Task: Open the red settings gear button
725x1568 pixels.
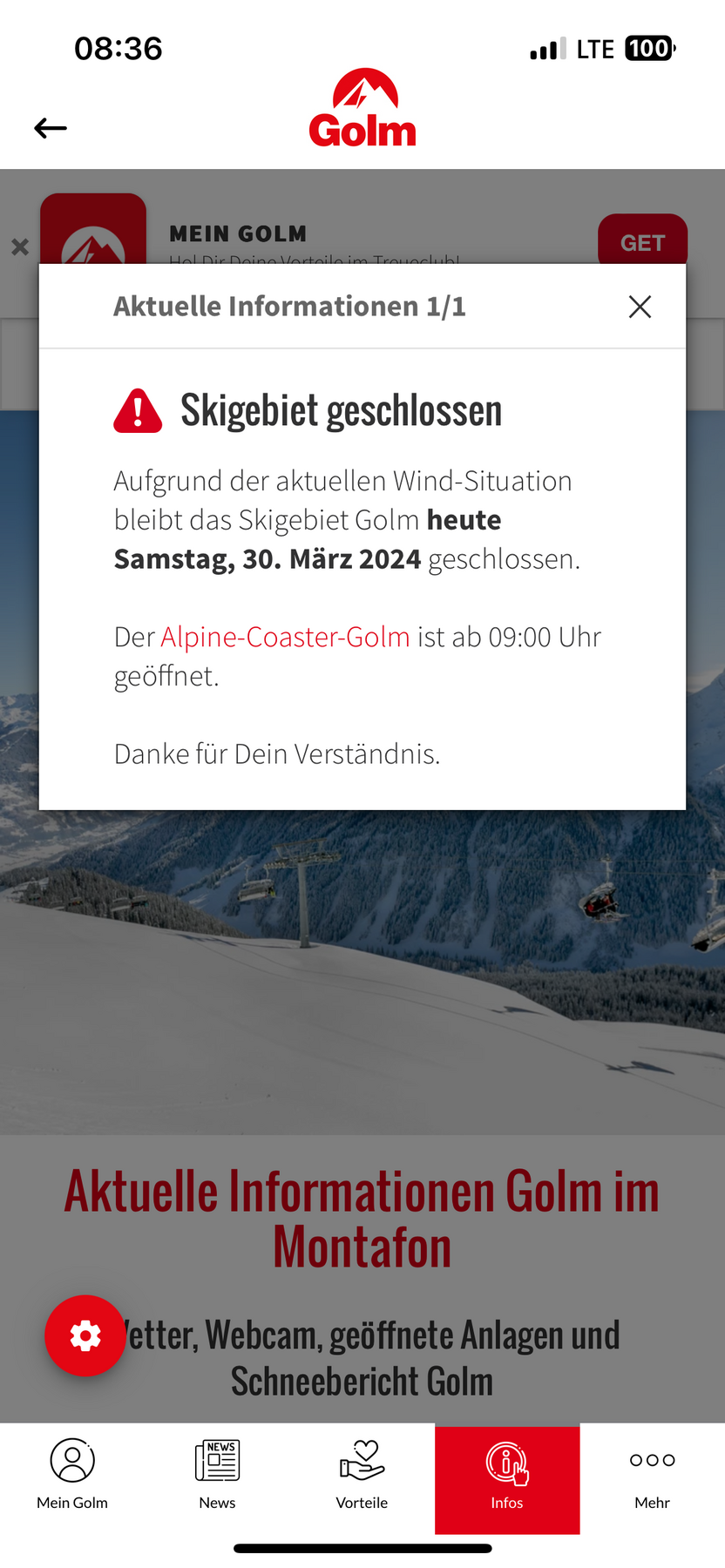Action: [85, 1335]
